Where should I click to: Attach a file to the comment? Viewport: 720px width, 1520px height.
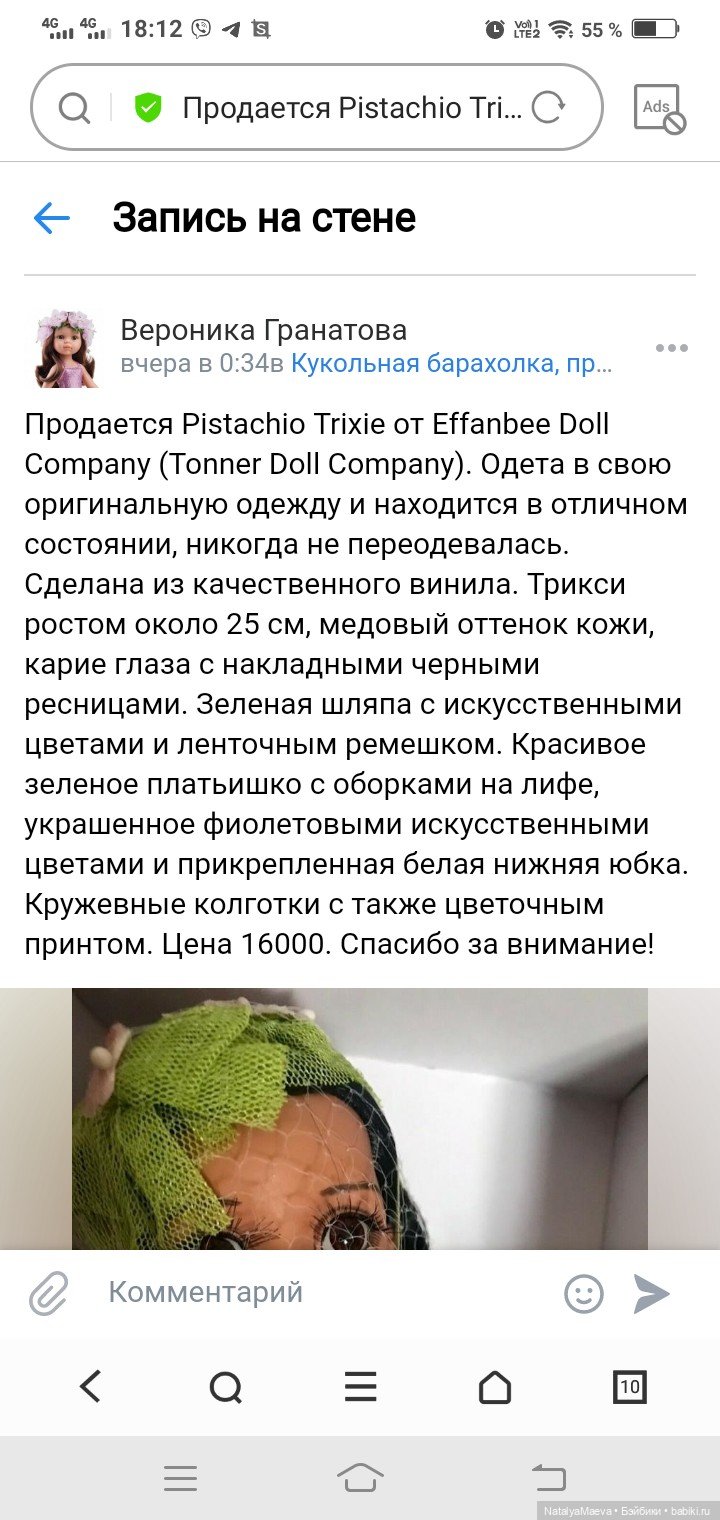[47, 1294]
